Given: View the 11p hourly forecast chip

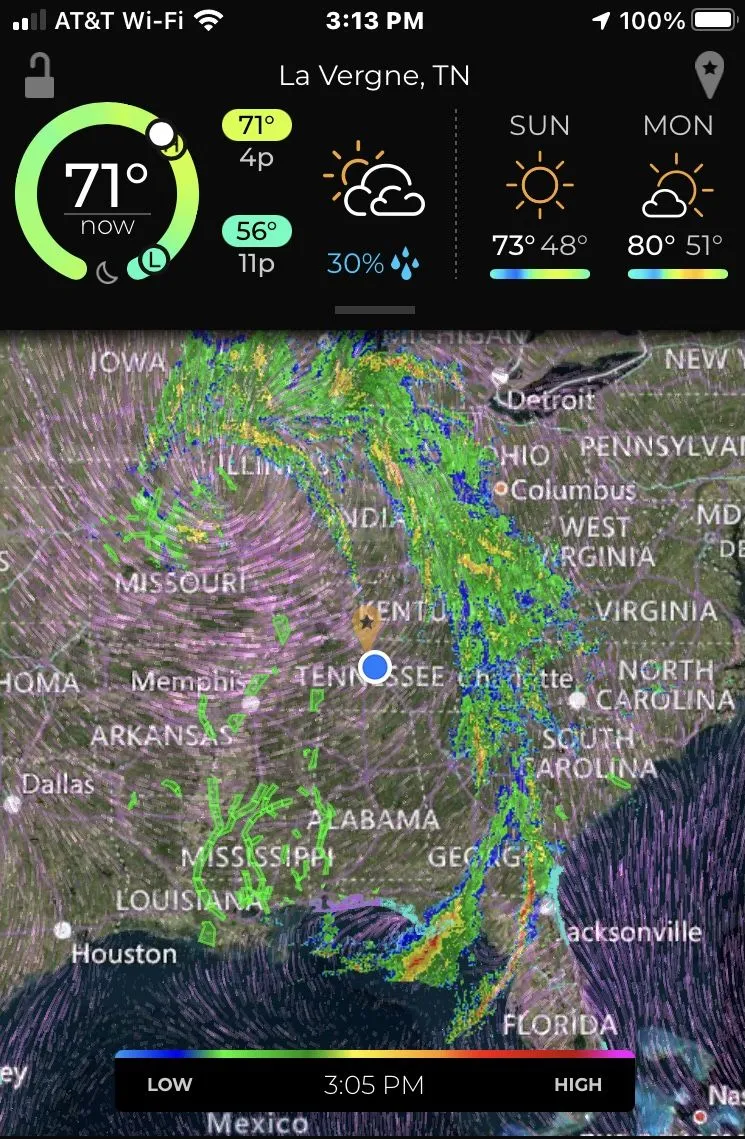Looking at the screenshot, I should pyautogui.click(x=256, y=247).
